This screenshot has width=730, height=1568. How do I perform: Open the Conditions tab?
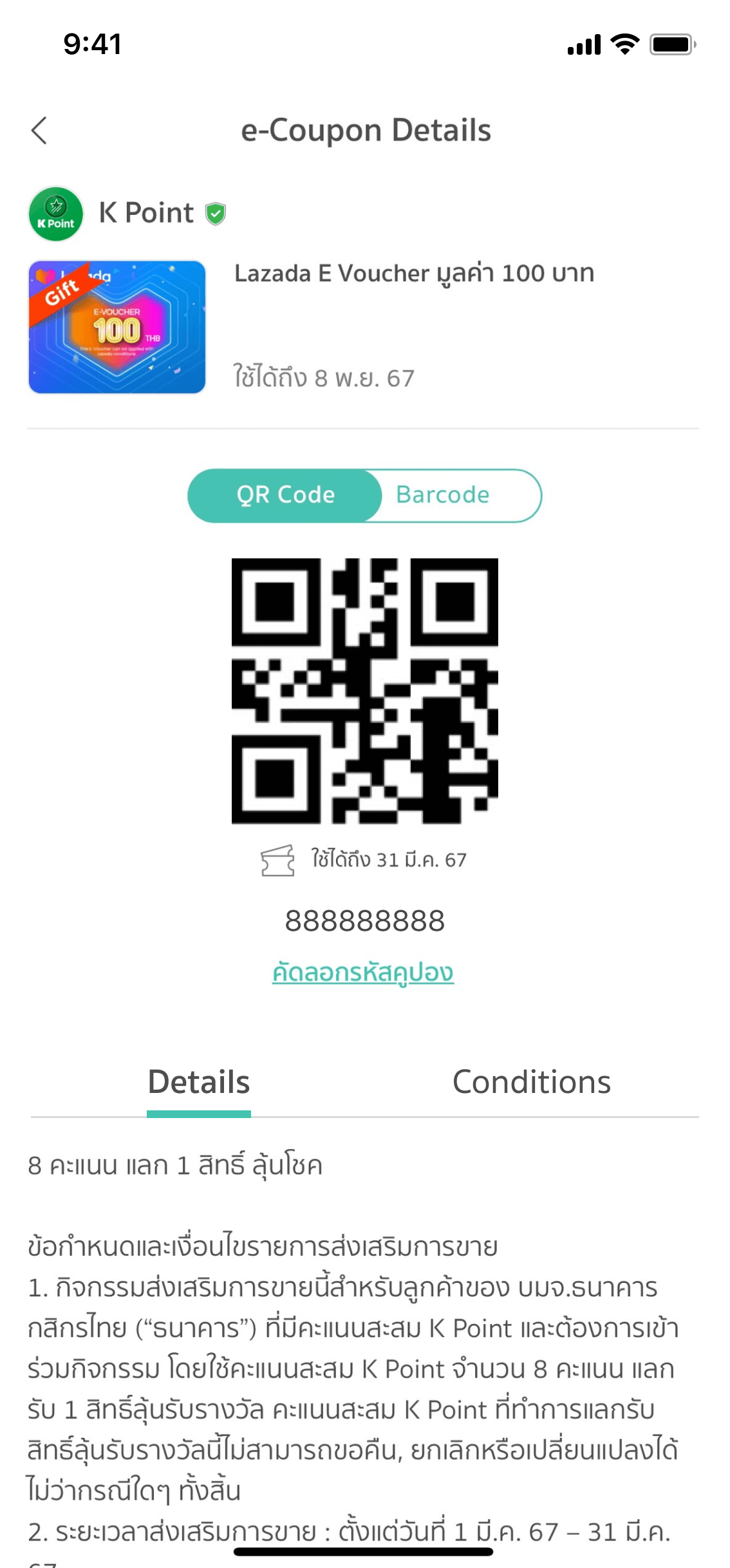[x=532, y=1082]
